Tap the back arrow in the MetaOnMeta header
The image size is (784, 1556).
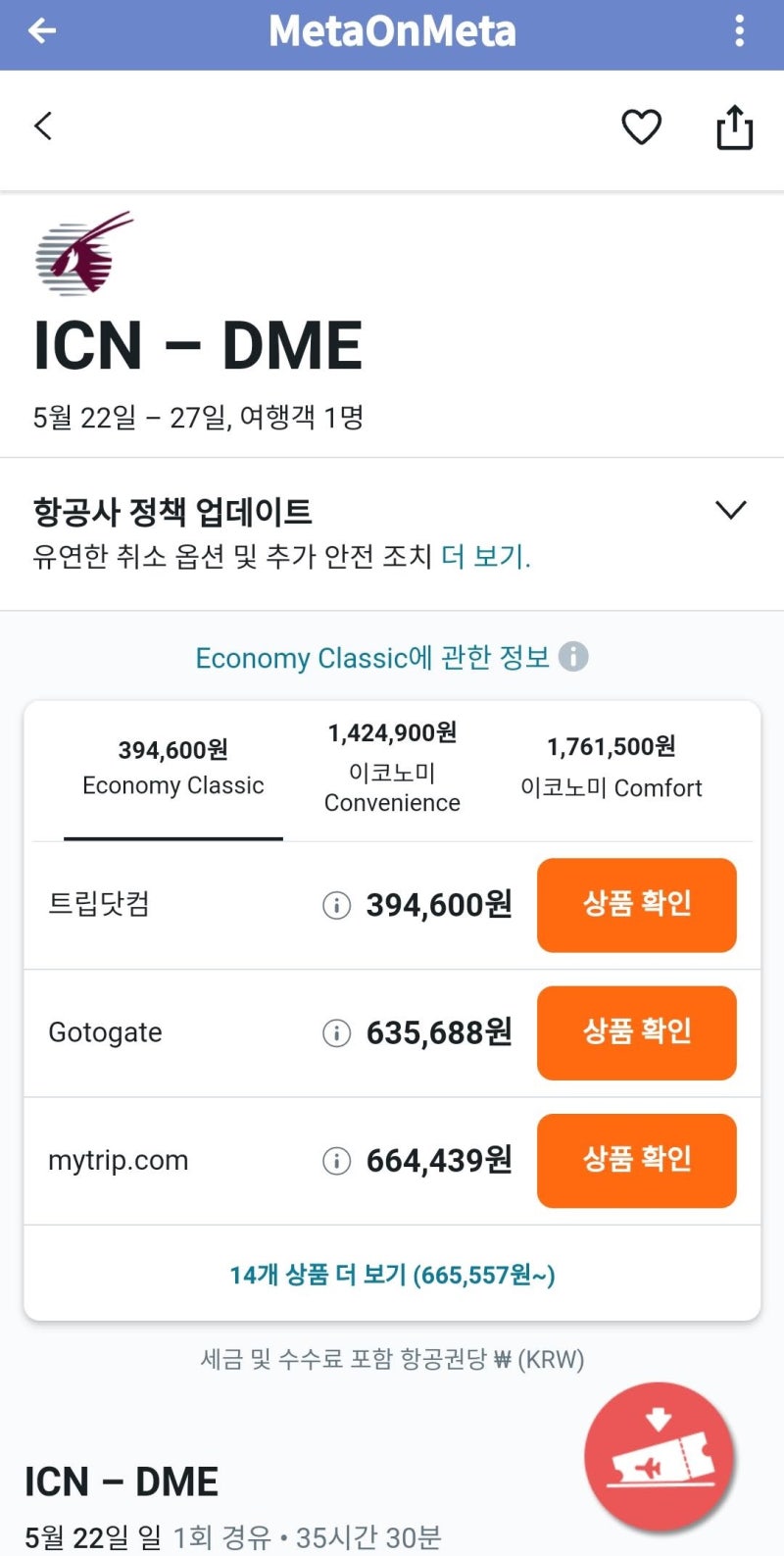[x=39, y=31]
